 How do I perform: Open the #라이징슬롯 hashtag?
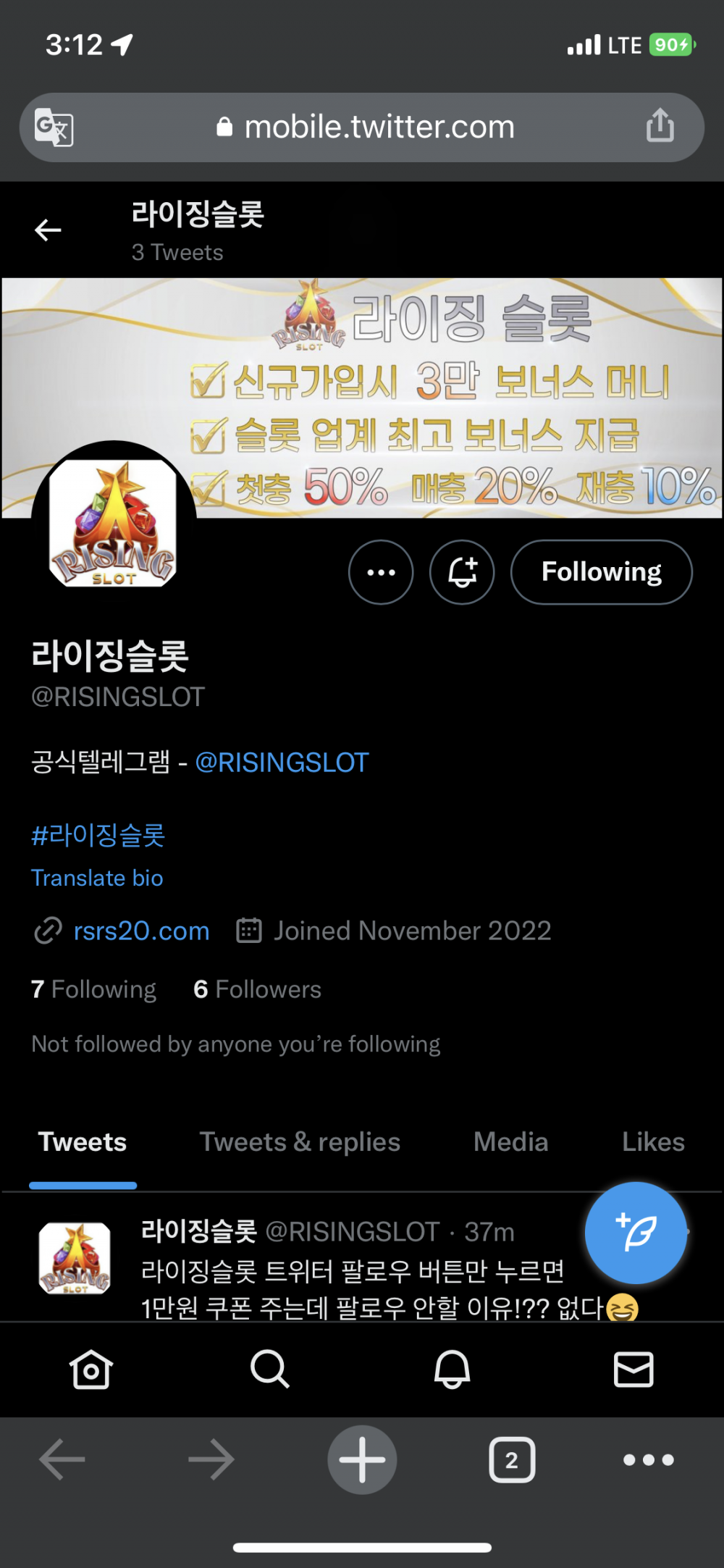[98, 835]
